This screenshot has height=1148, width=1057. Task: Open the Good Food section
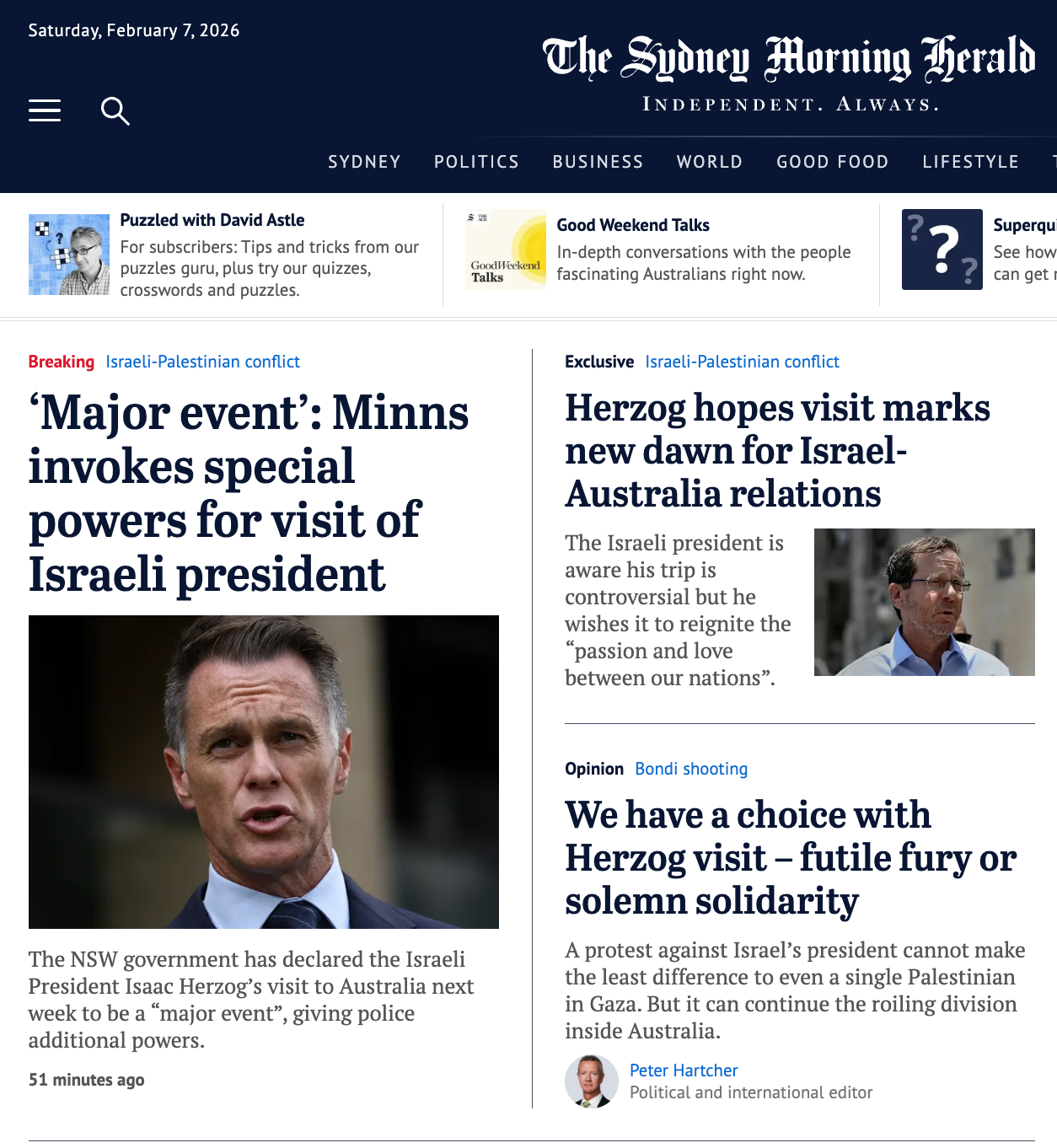click(832, 162)
